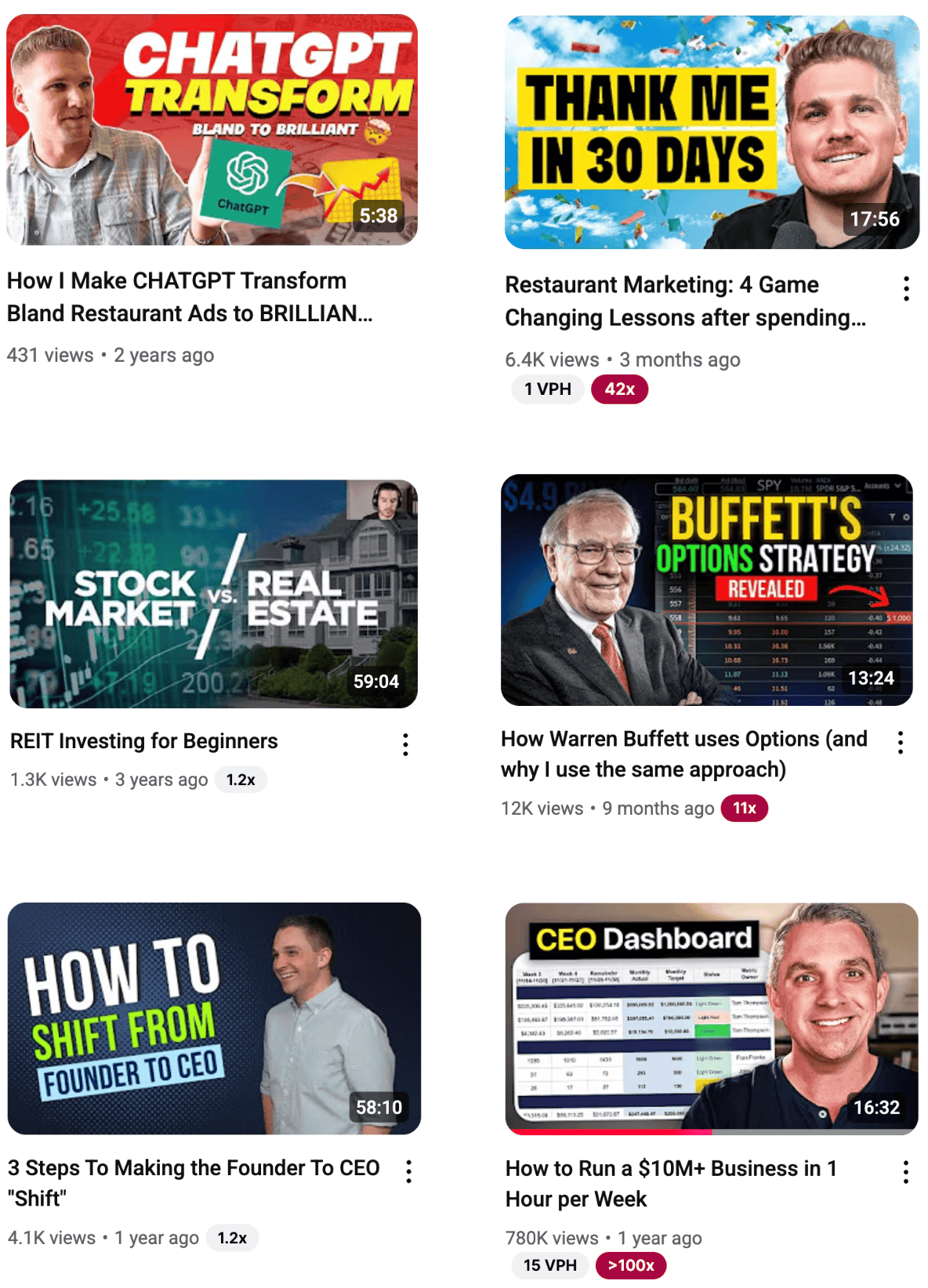
Task: Open 'How Warren Buffett uses Options' title
Action: [x=683, y=754]
